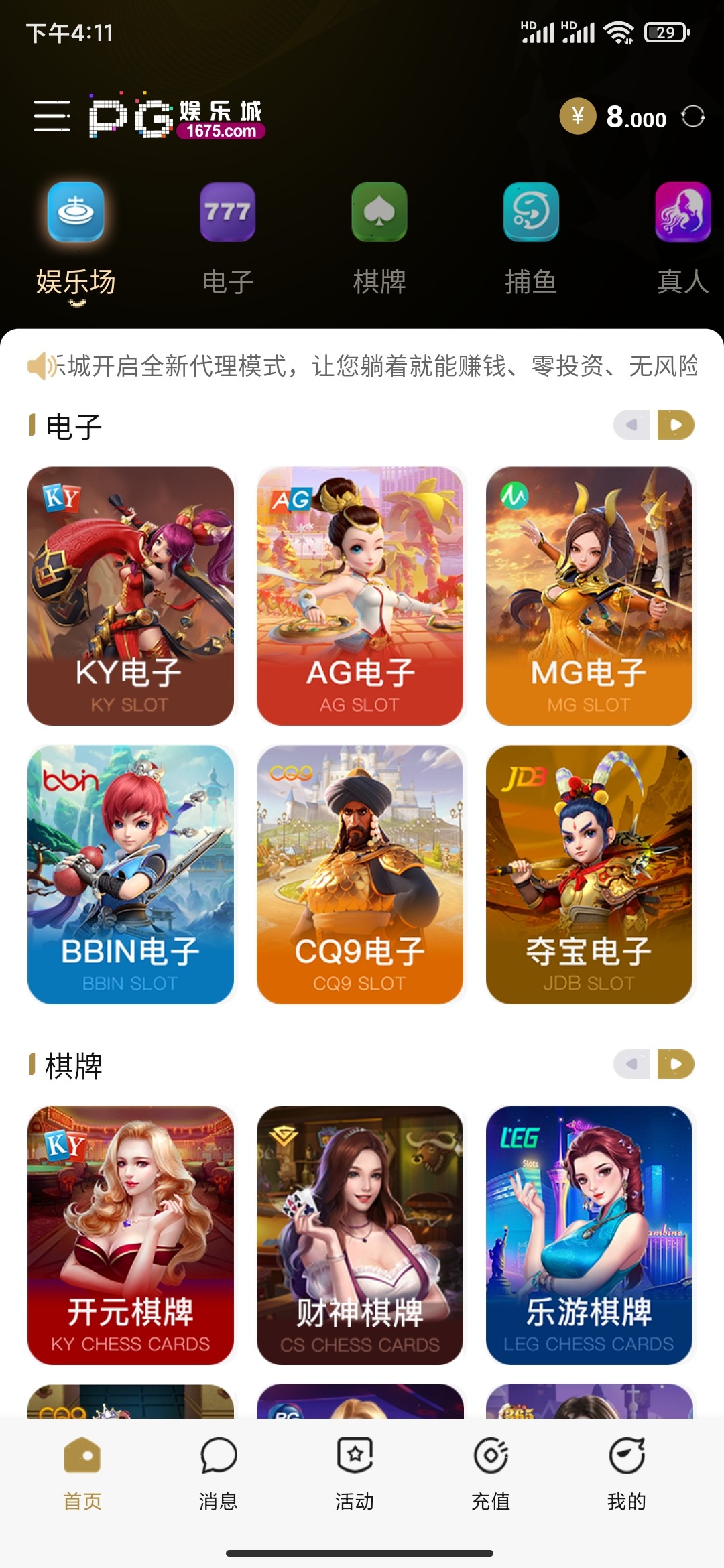
Task: Open the KY电子 slot card
Action: pos(131,596)
